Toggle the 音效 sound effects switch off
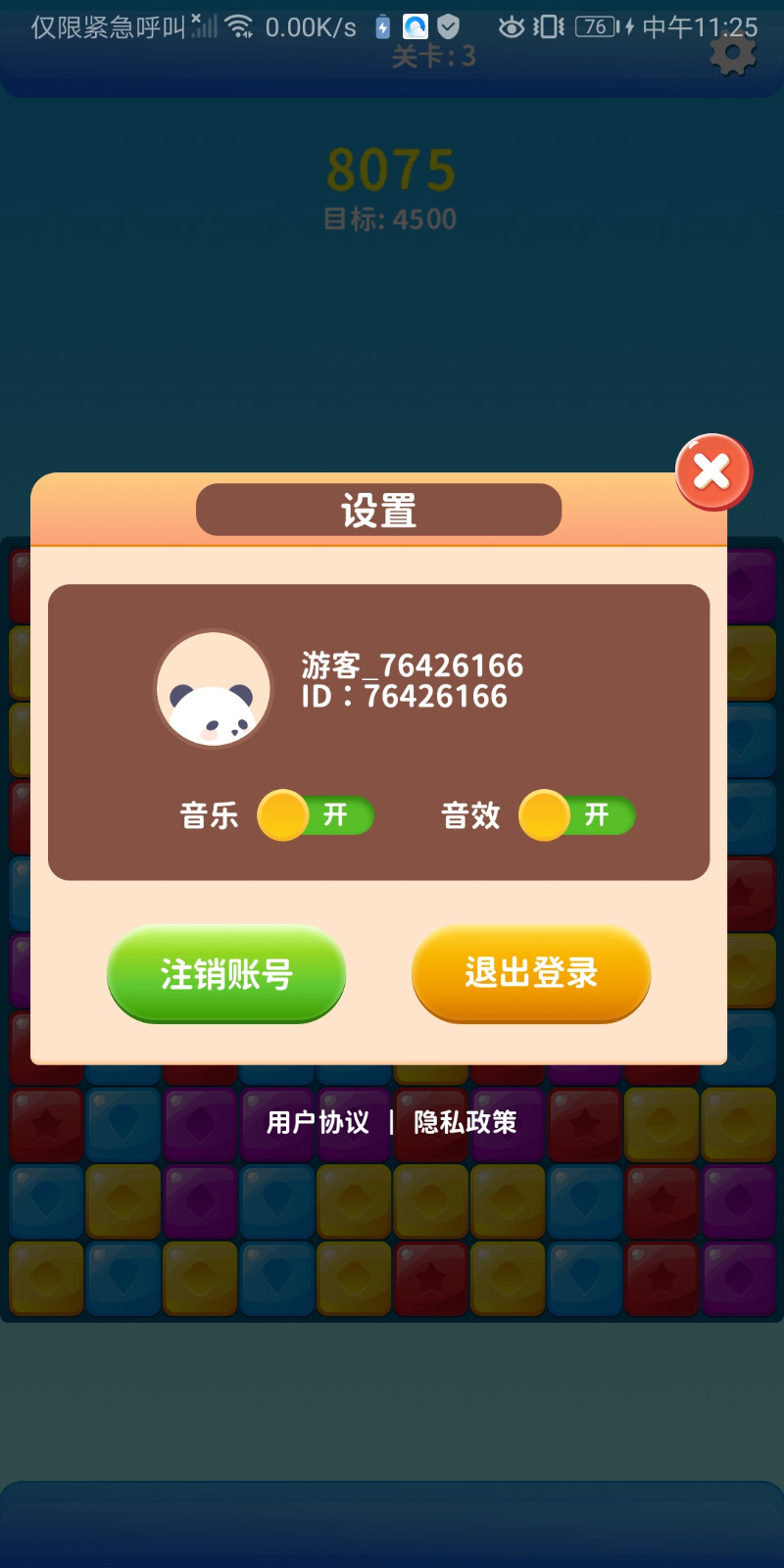Screen dimensions: 784x1568 [x=577, y=815]
